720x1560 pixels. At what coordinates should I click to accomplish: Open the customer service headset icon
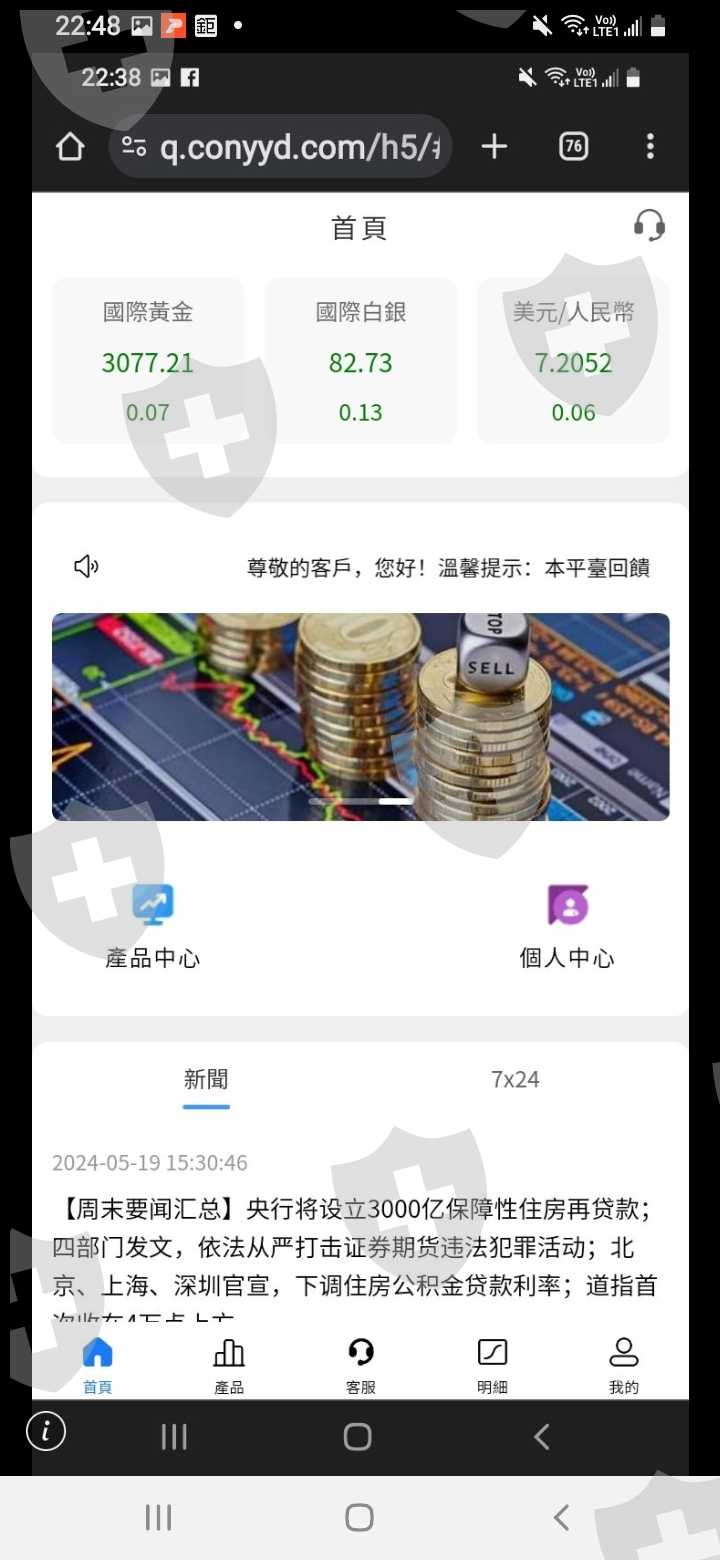pos(649,226)
